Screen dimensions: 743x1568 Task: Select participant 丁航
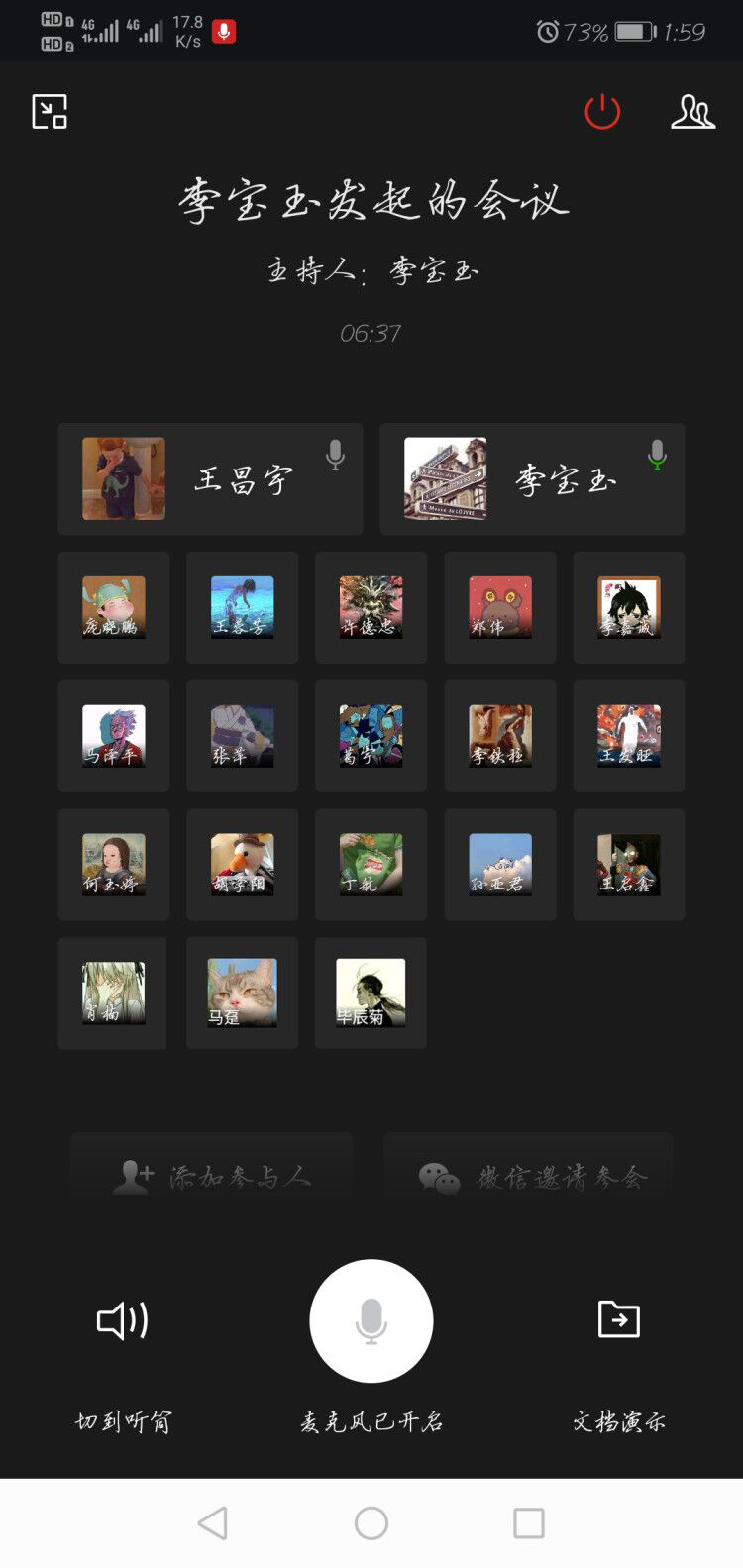(371, 865)
